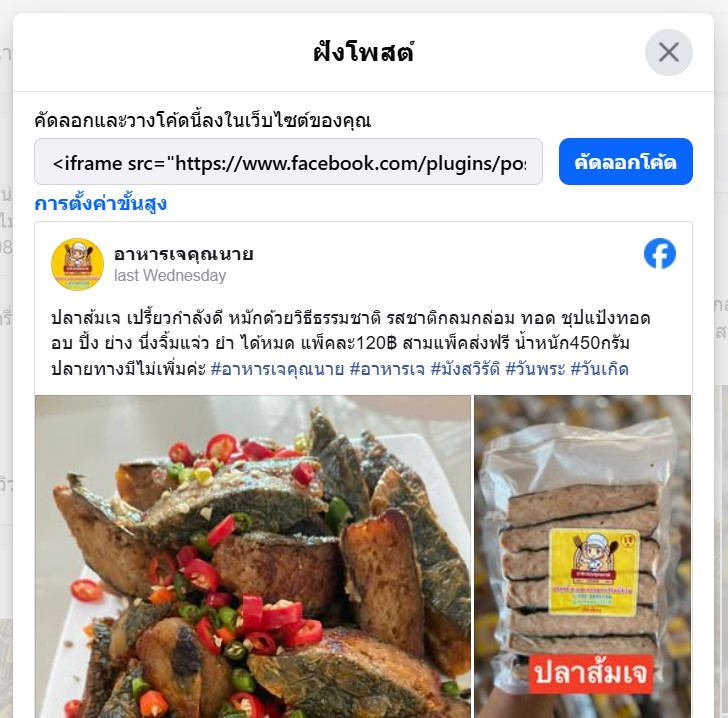Close the embed post dialog
The width and height of the screenshot is (728, 718).
[668, 52]
